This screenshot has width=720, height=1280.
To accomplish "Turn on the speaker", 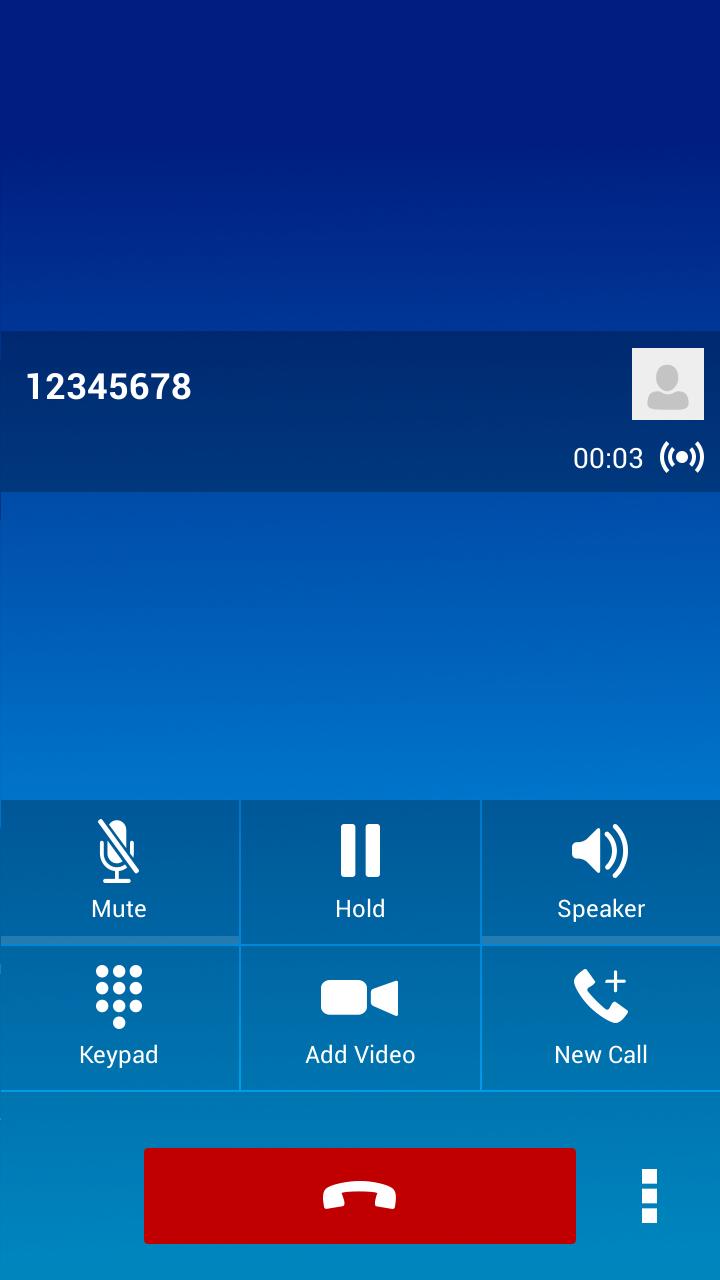I will coord(600,870).
